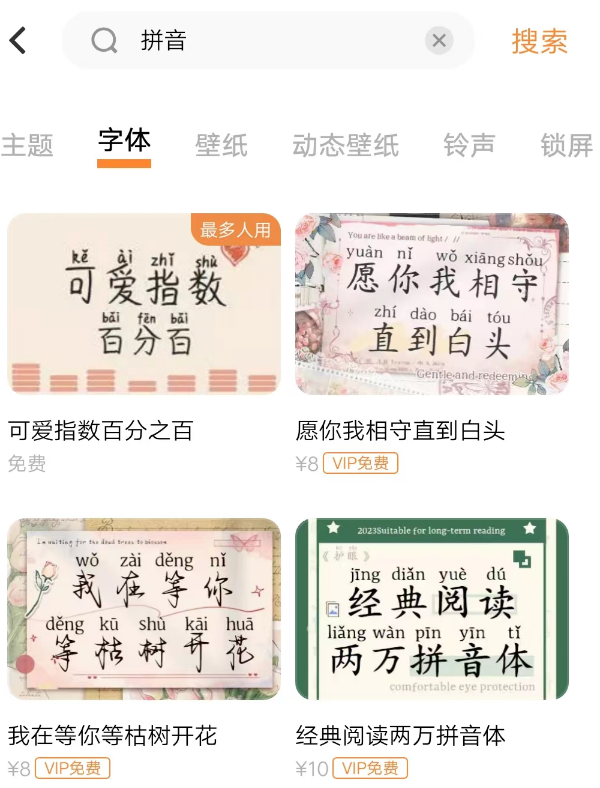Open the 锁屏 tab

coord(567,145)
